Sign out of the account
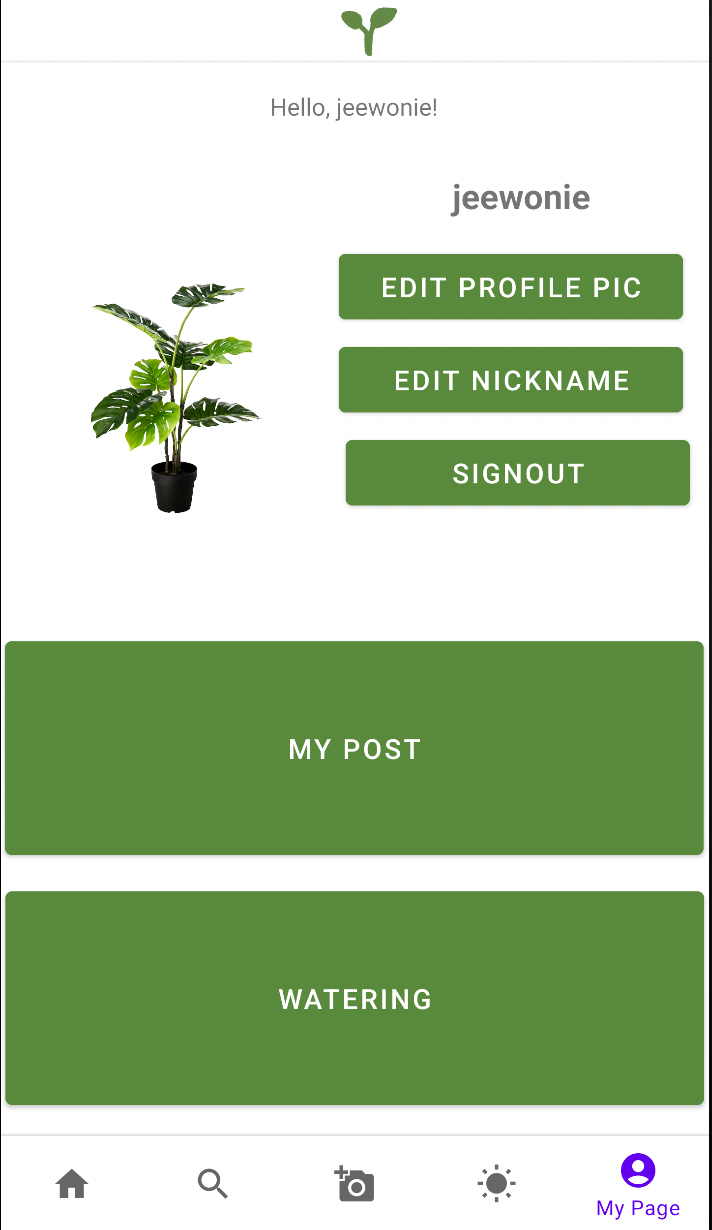The height and width of the screenshot is (1230, 712). [x=518, y=473]
